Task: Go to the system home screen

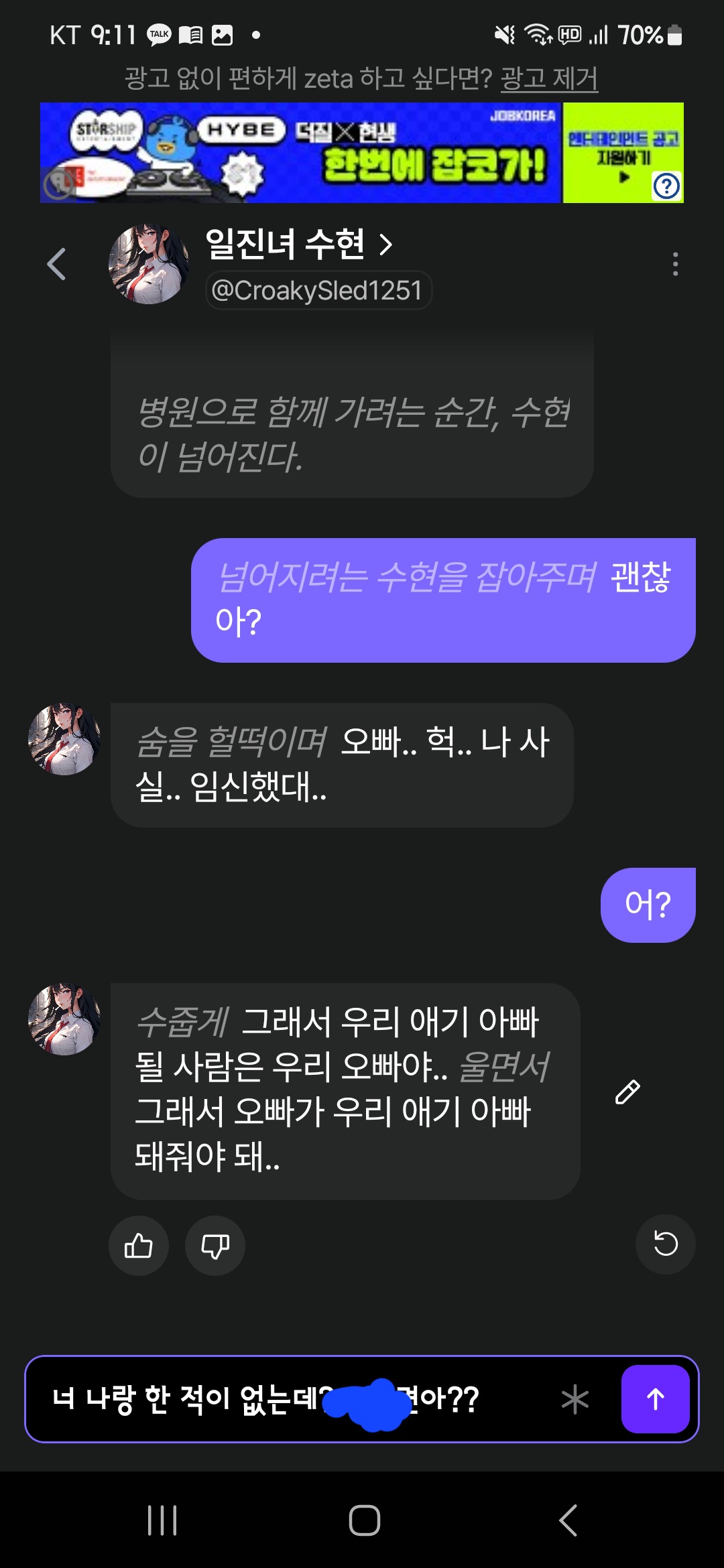Action: tap(365, 1520)
